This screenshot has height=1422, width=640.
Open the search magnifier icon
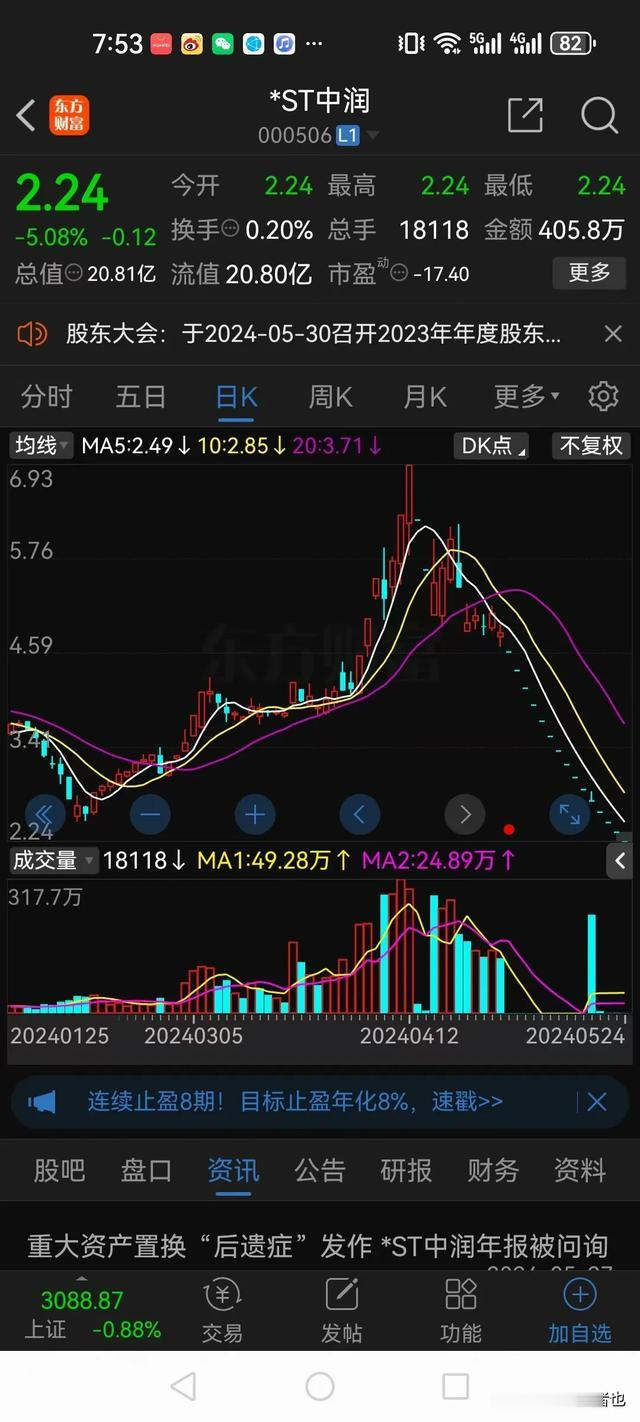click(x=599, y=116)
